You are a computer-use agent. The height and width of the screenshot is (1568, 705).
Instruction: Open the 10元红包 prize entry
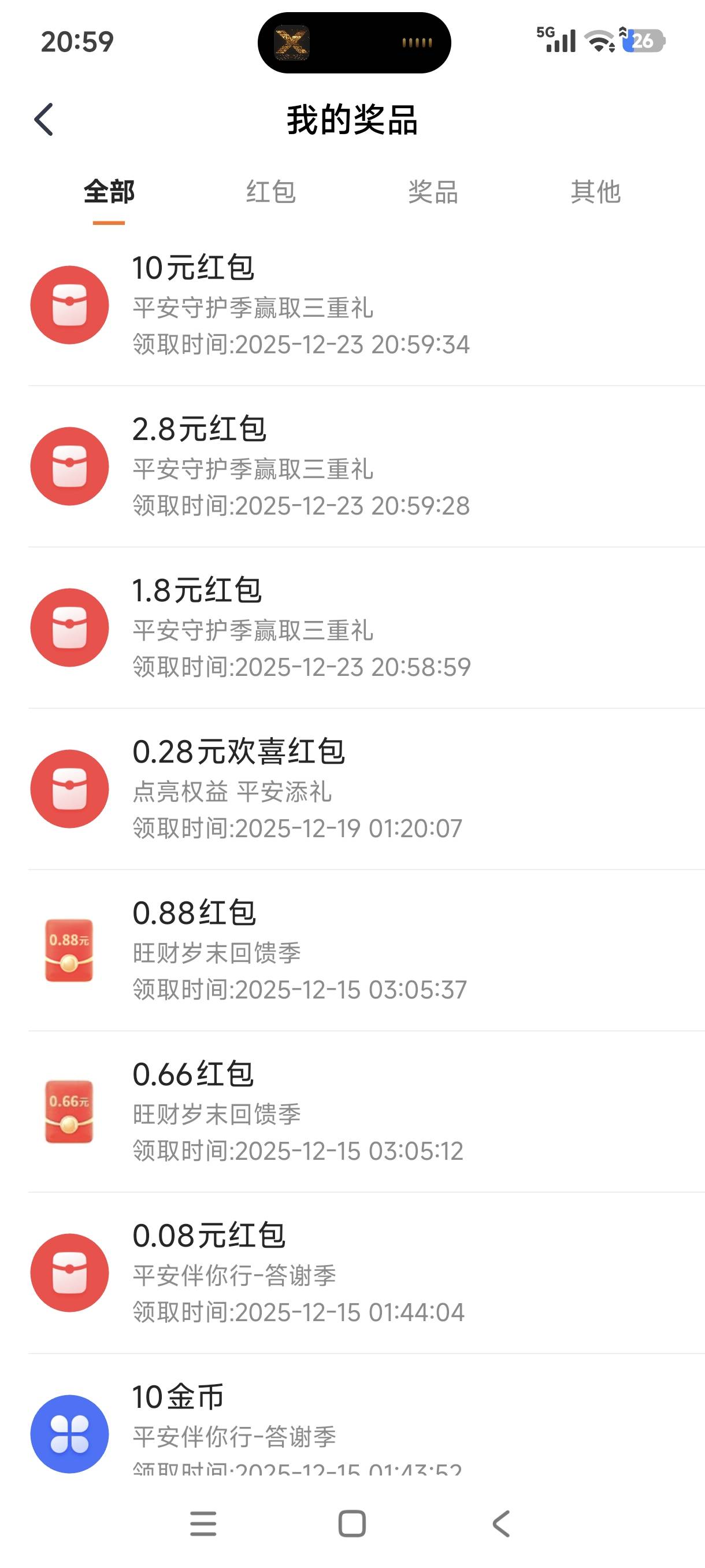click(366, 305)
